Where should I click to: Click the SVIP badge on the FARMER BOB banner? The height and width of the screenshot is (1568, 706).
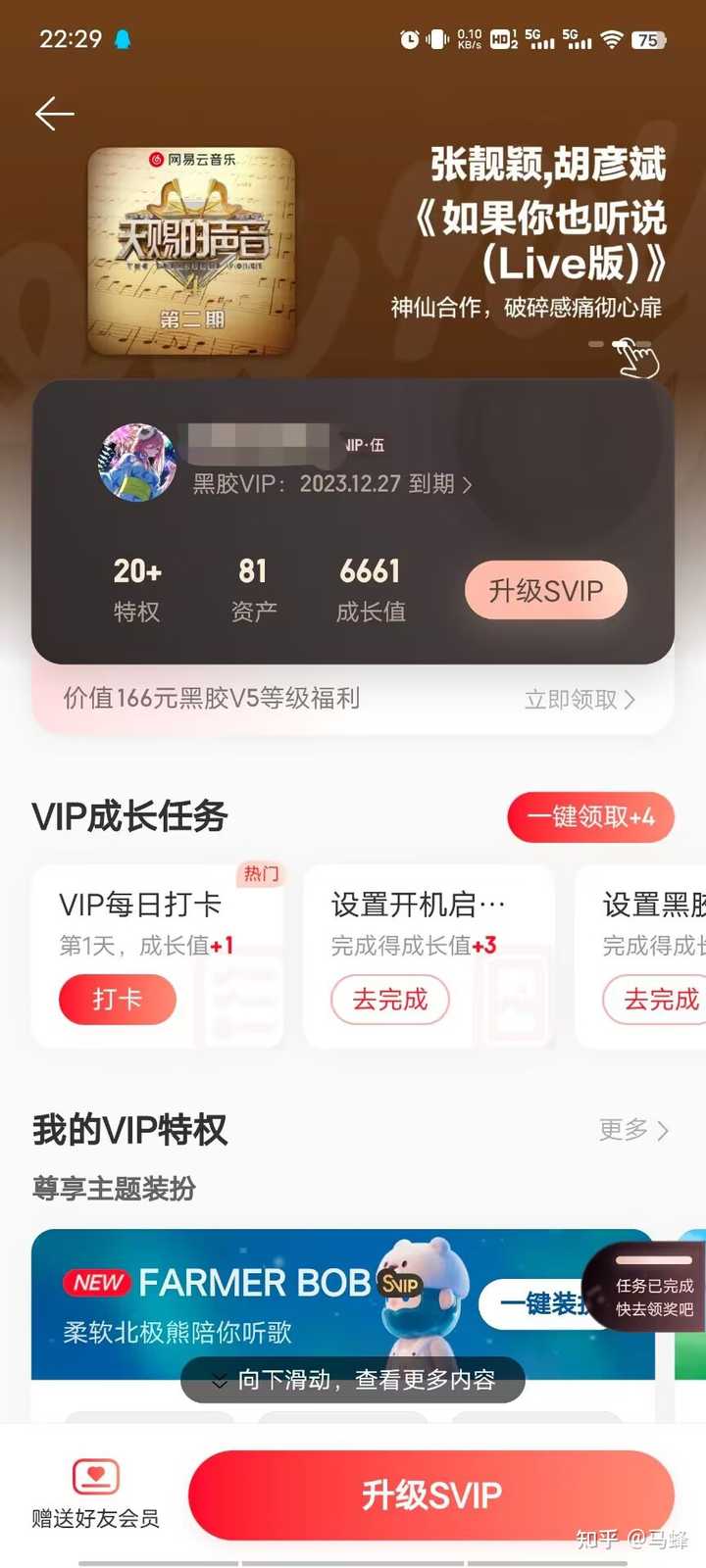coord(402,1284)
